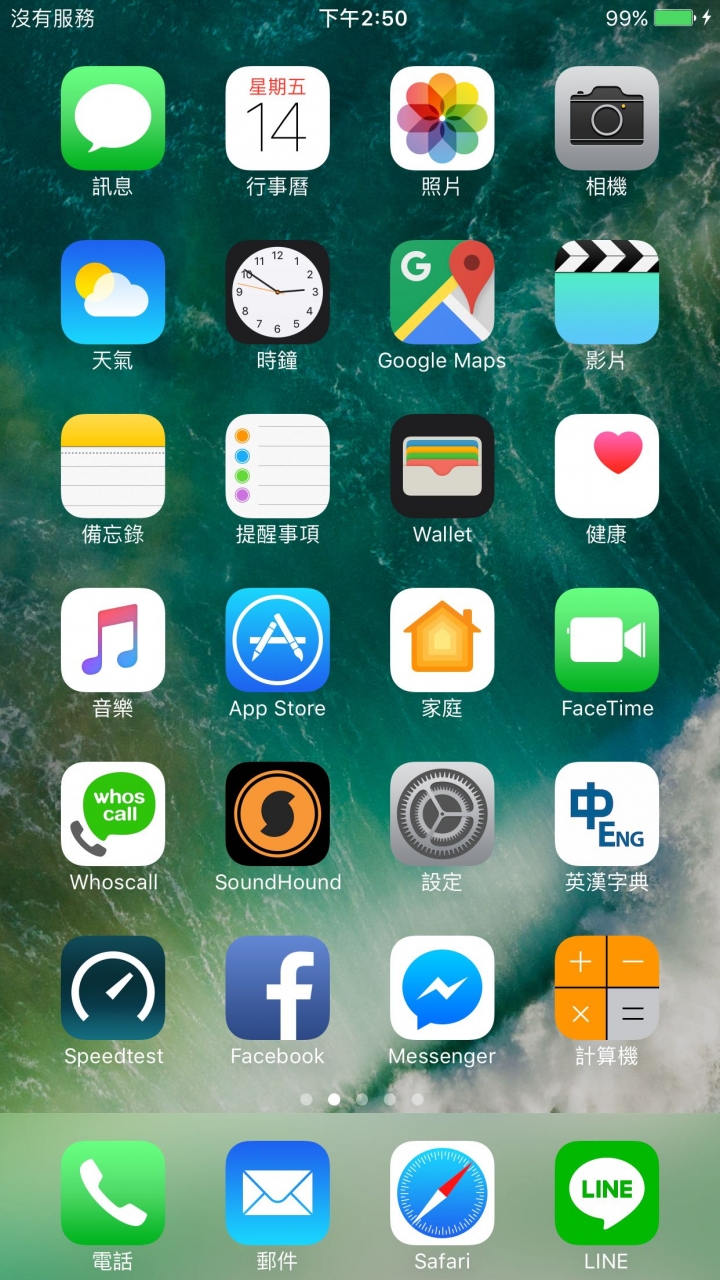Open the 訊息 messages app

coord(113,118)
